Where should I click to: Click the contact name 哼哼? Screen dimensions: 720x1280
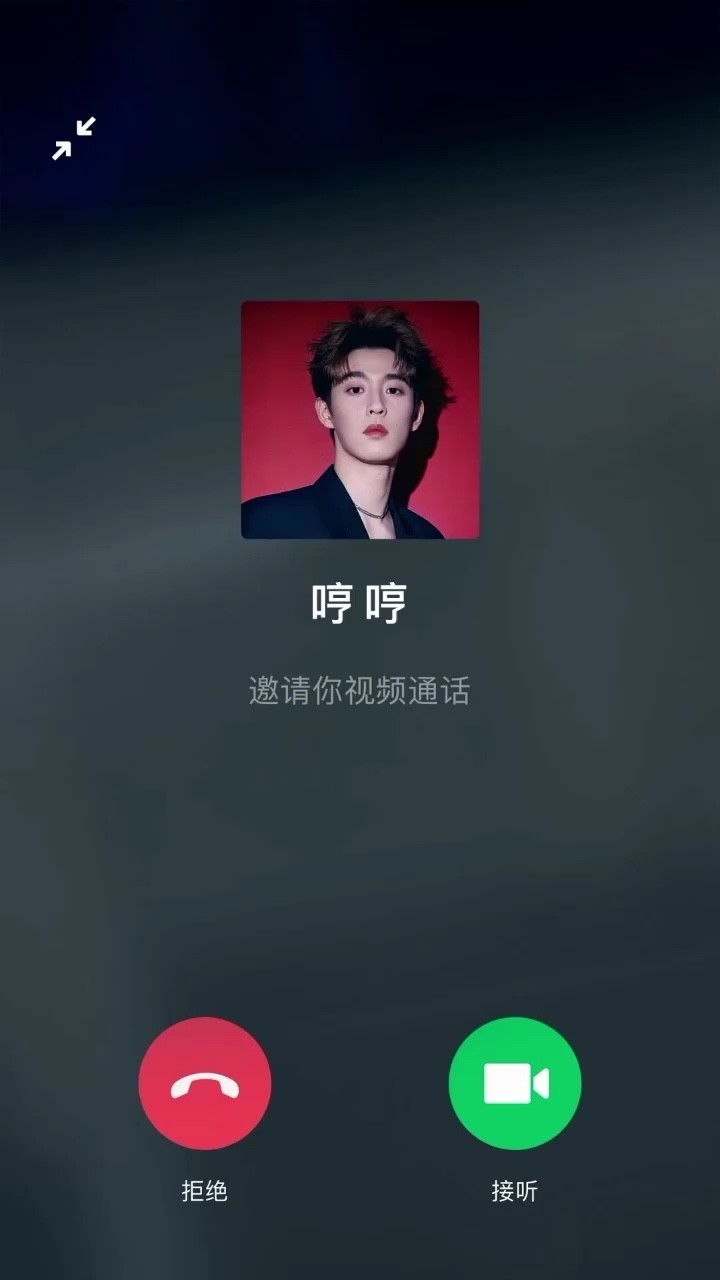(x=360, y=601)
